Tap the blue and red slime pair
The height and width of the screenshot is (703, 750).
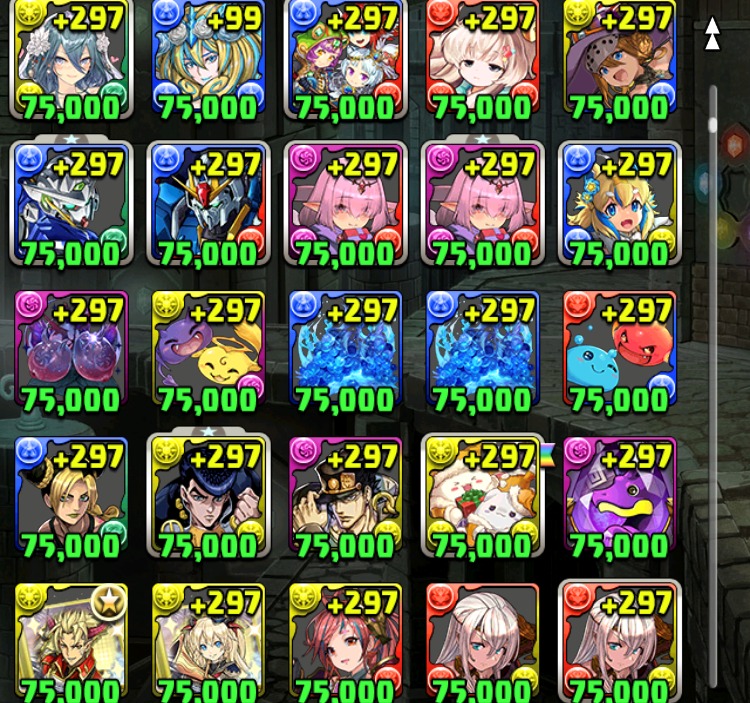tap(619, 352)
